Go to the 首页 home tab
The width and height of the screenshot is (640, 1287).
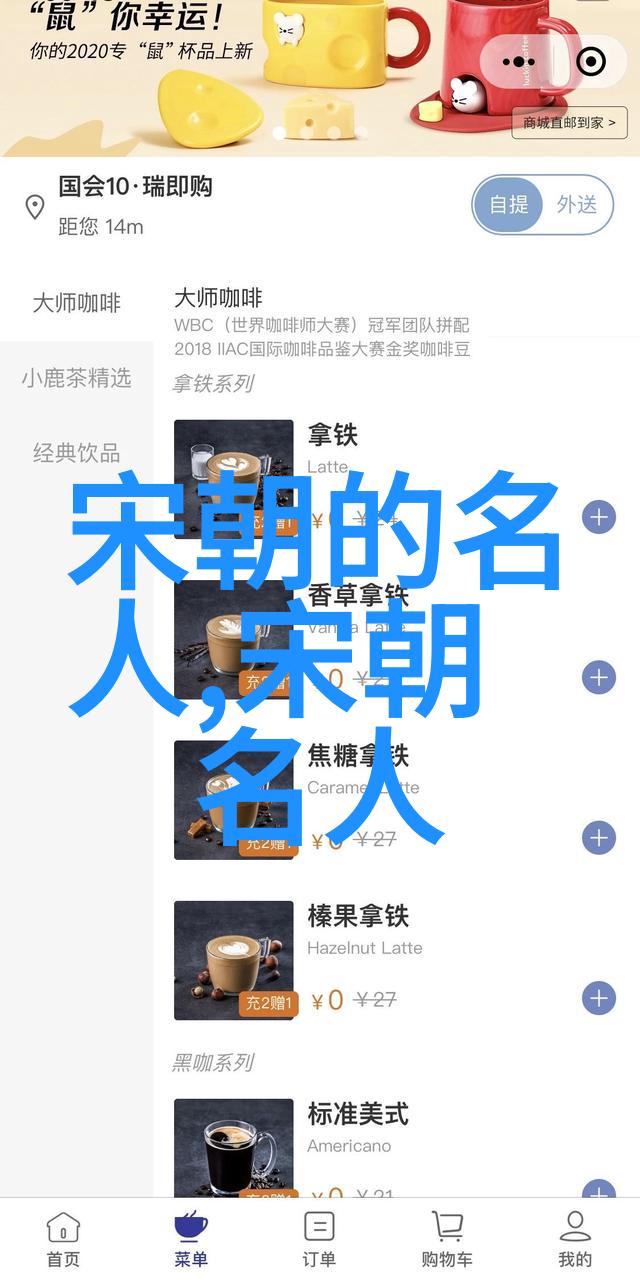pos(63,1238)
